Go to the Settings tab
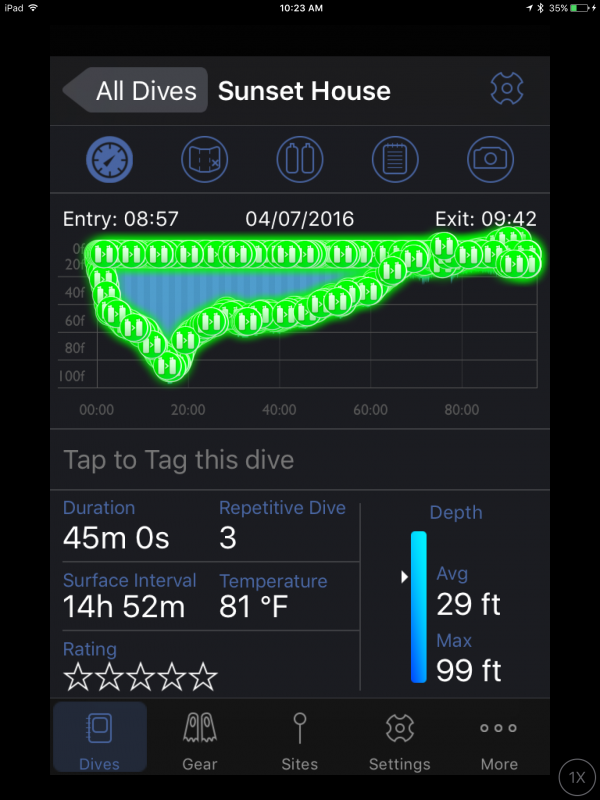 (399, 741)
